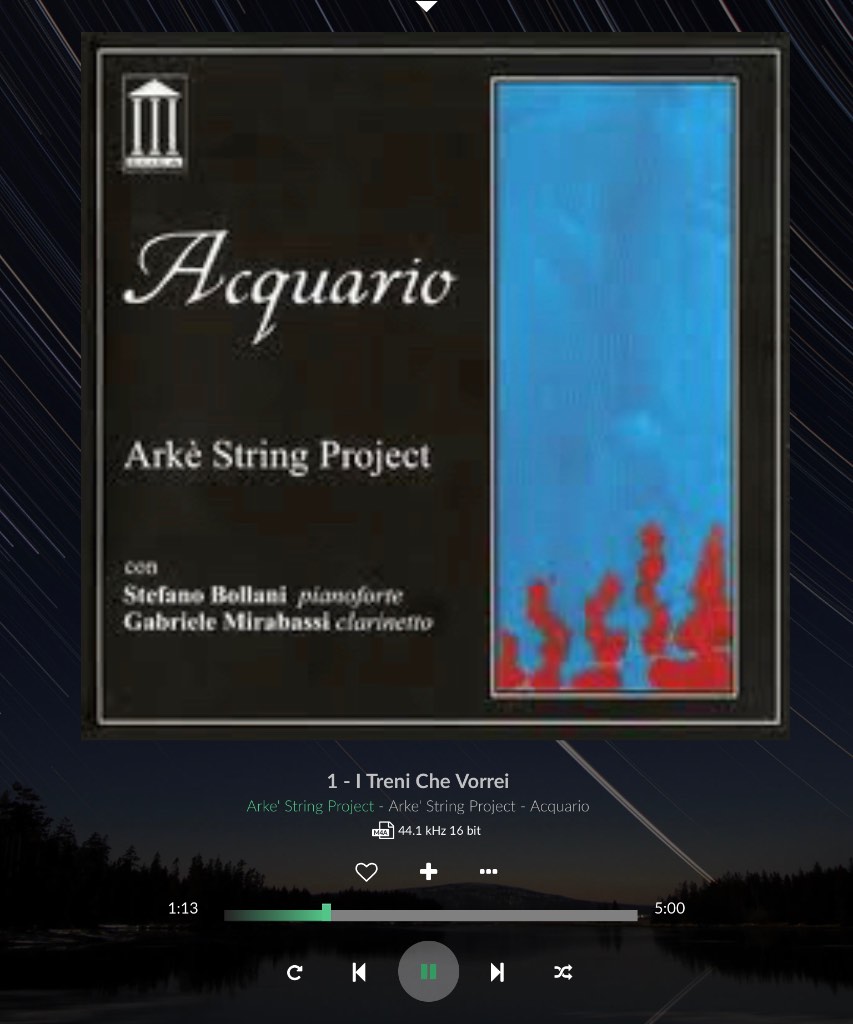This screenshot has width=853, height=1024.
Task: Toggle shuffle playback
Action: tap(563, 972)
